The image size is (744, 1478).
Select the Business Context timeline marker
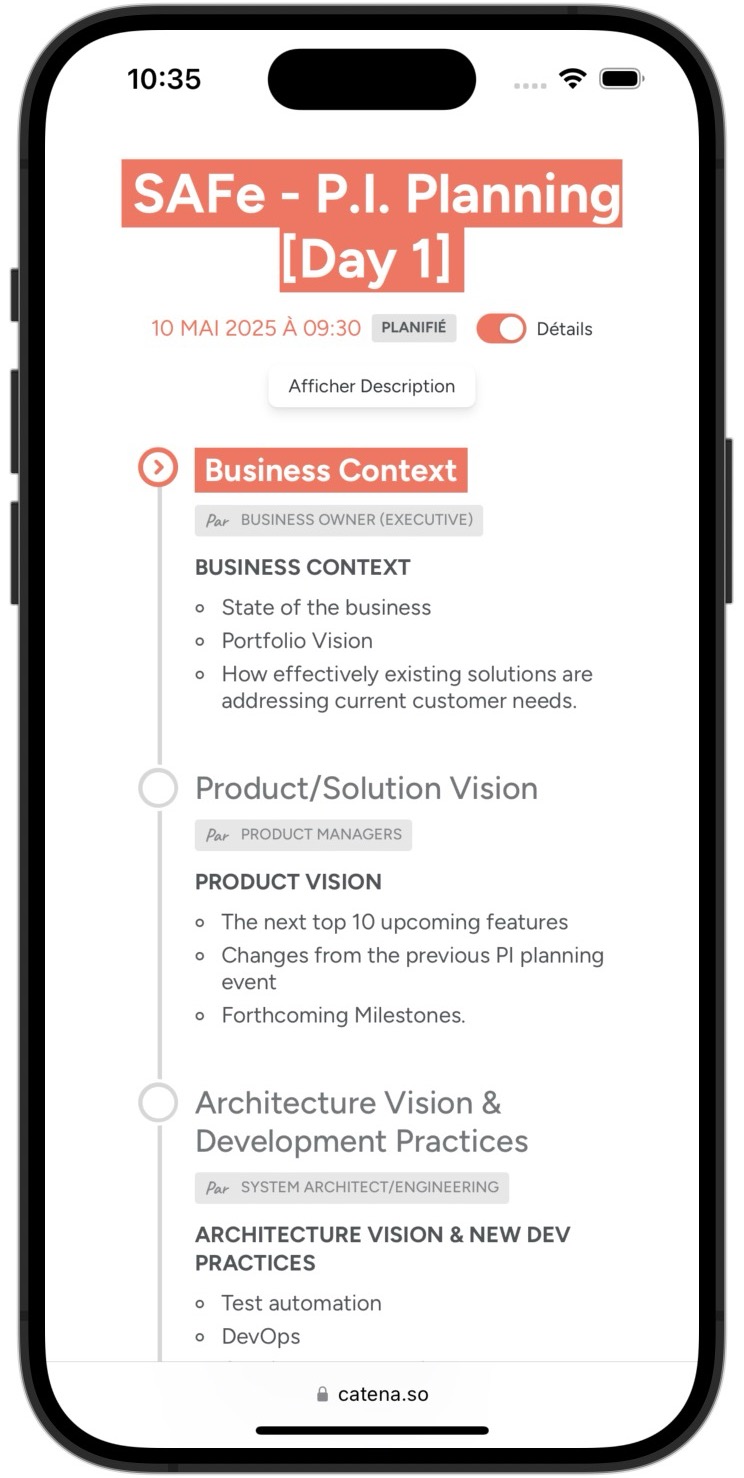tap(158, 467)
